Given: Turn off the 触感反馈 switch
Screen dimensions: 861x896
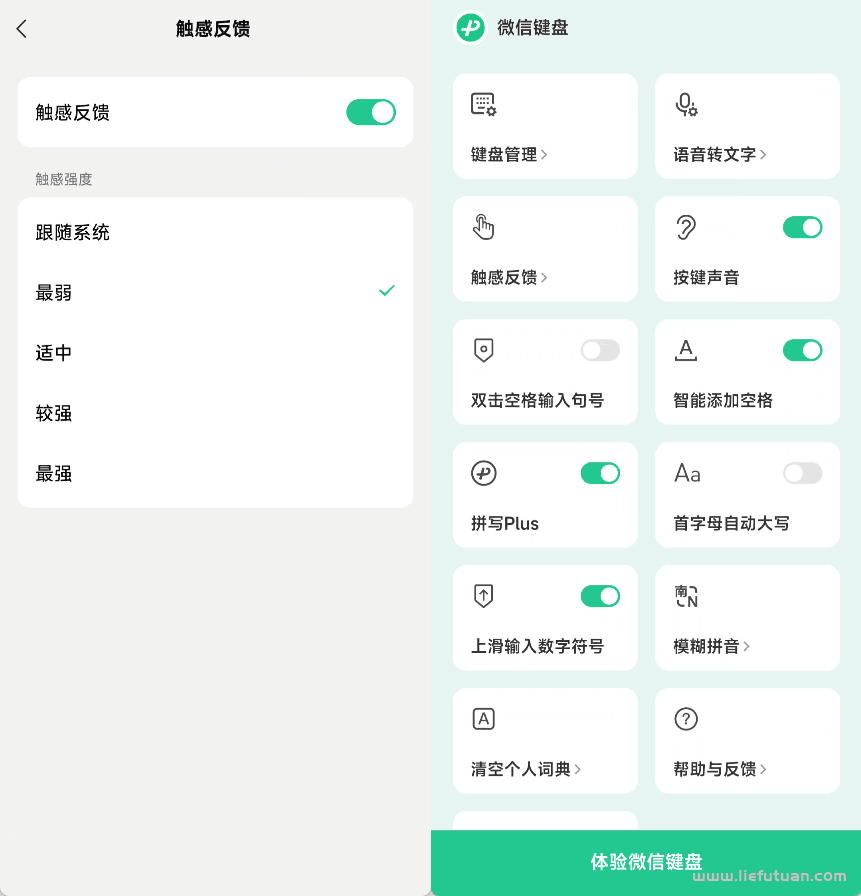Looking at the screenshot, I should [370, 112].
